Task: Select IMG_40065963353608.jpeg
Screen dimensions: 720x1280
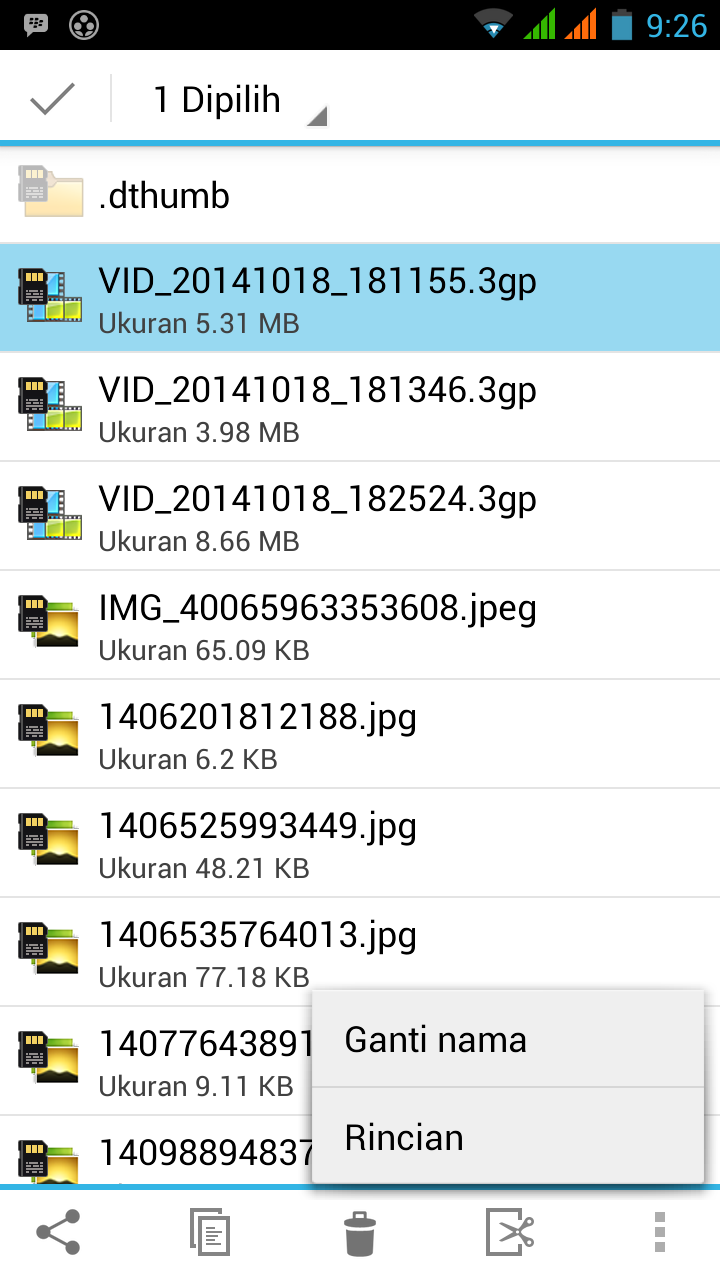Action: 360,625
